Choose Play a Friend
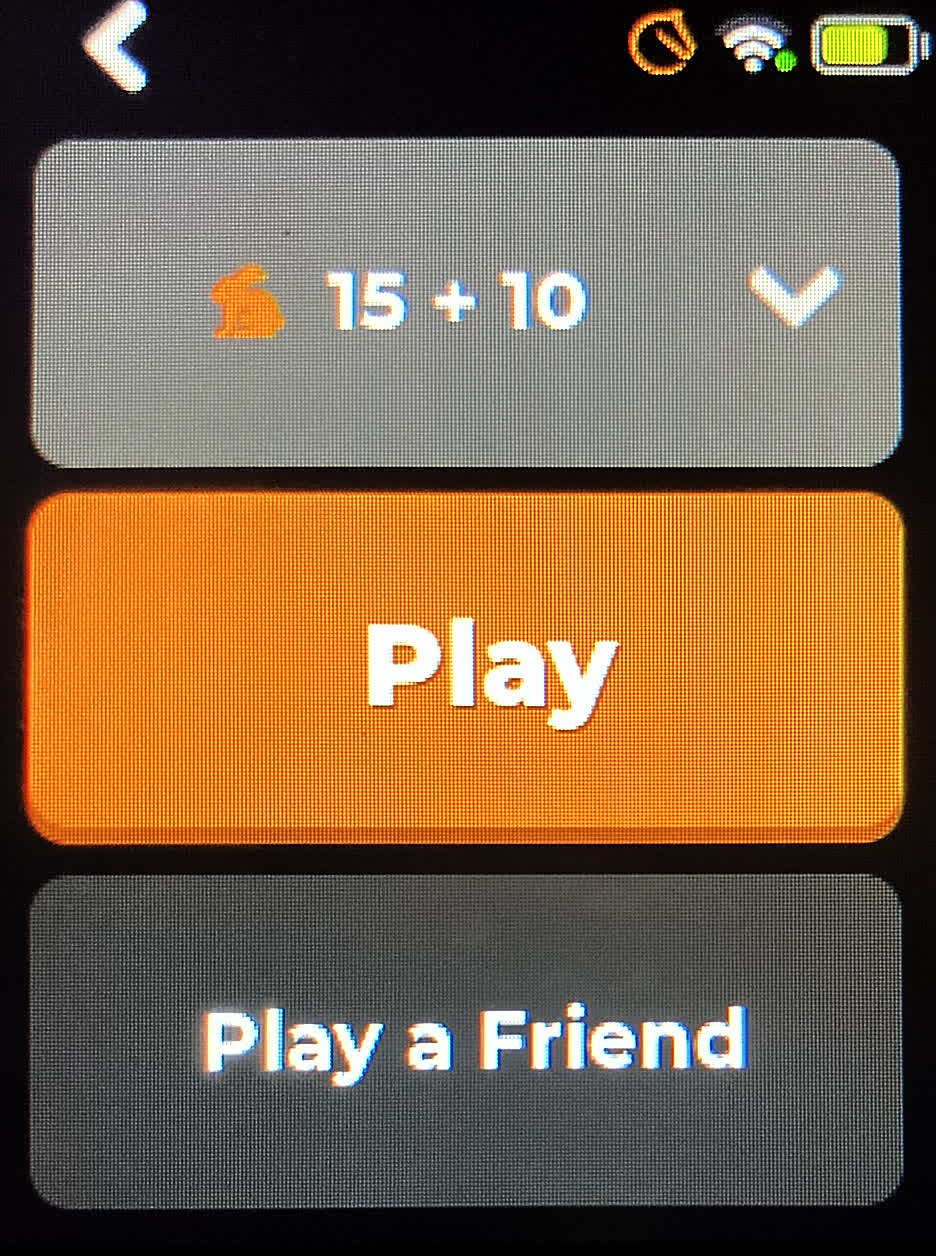 pos(466,1042)
